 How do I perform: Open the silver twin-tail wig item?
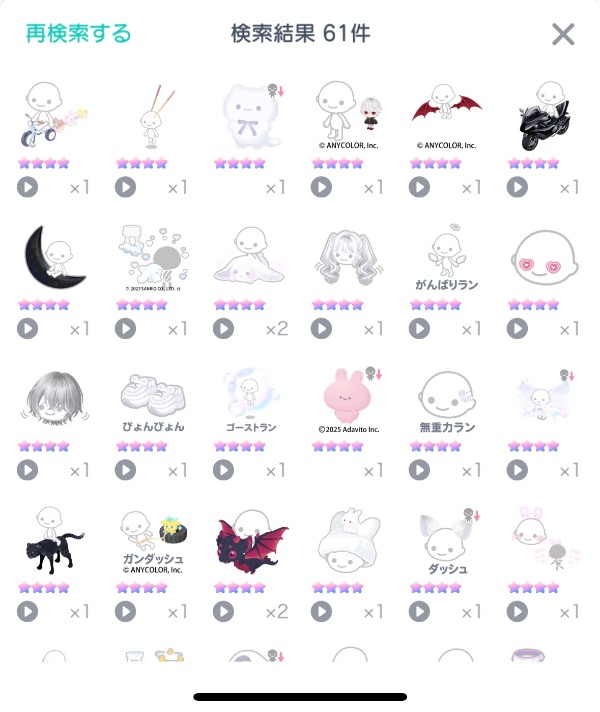click(348, 258)
